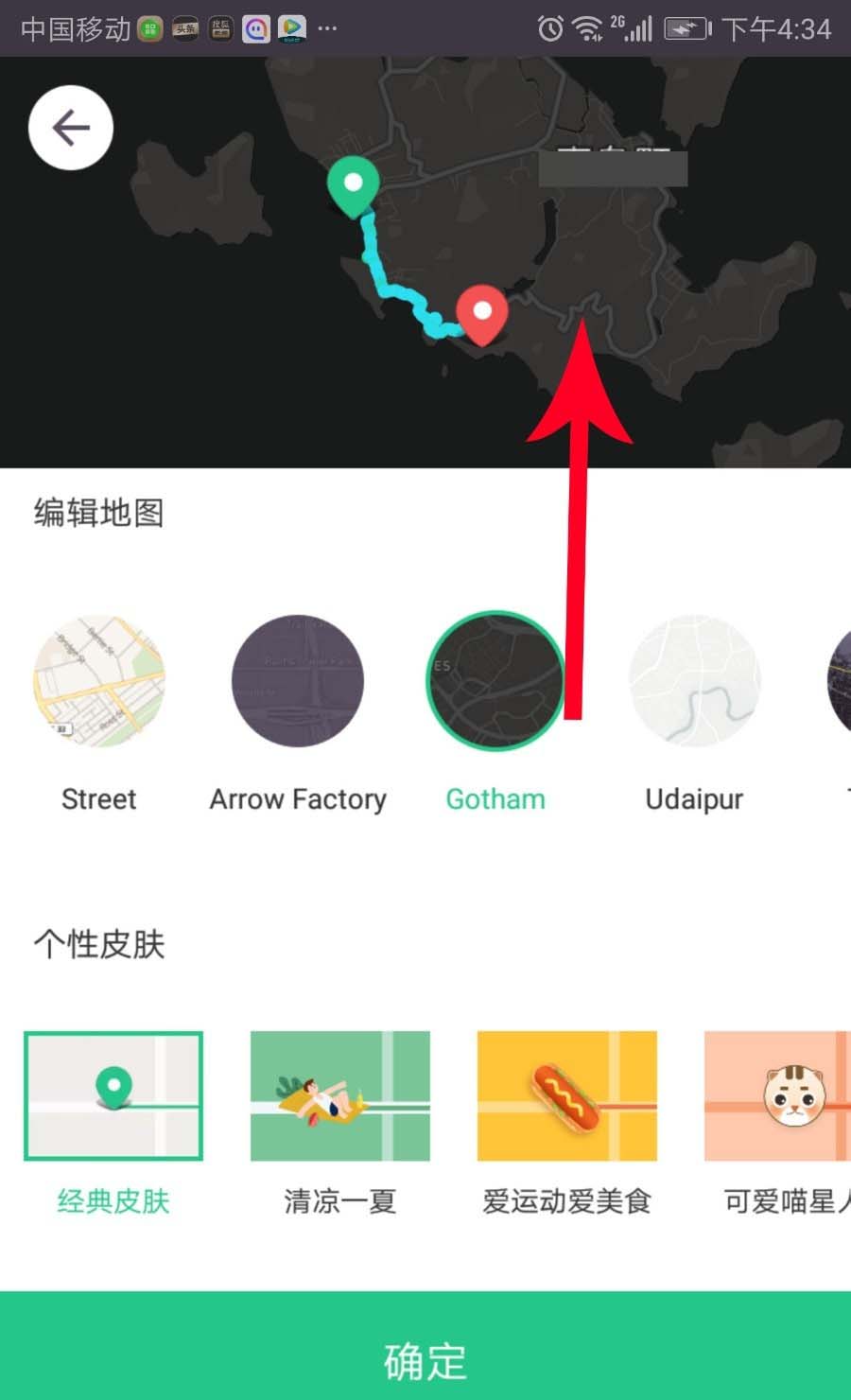Choose the 清凉一夏 skin

tap(339, 1095)
